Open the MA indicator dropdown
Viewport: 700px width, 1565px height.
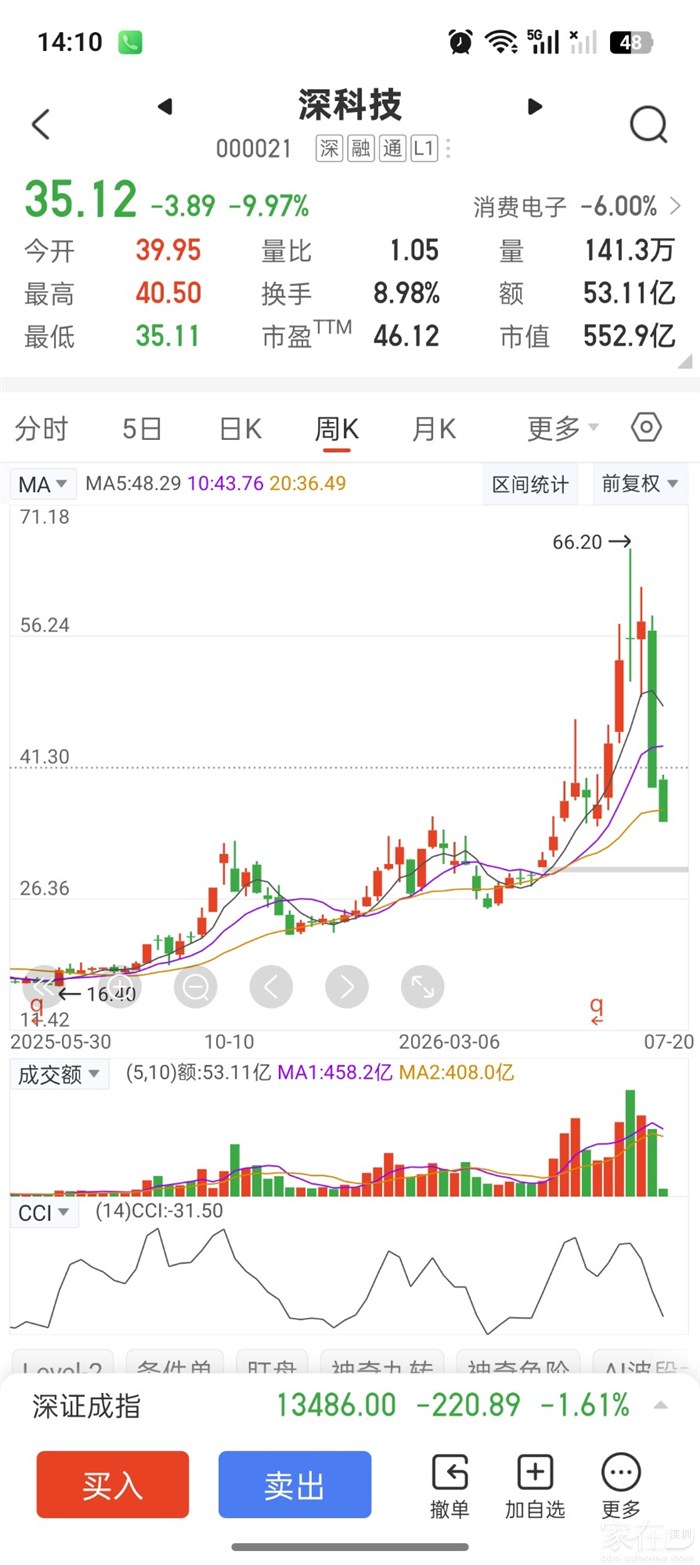click(x=44, y=485)
